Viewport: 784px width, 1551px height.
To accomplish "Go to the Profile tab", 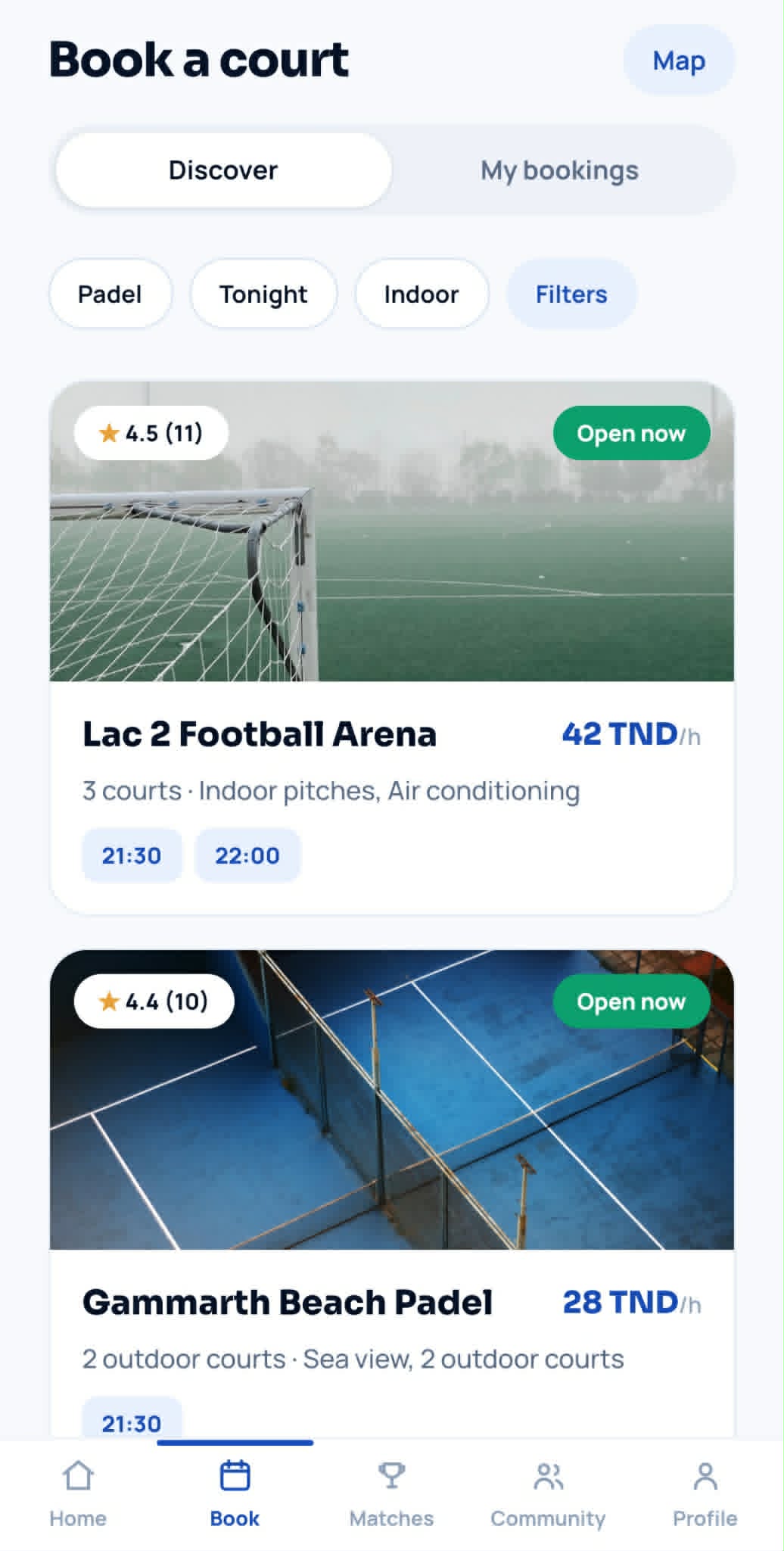I will point(705,1495).
